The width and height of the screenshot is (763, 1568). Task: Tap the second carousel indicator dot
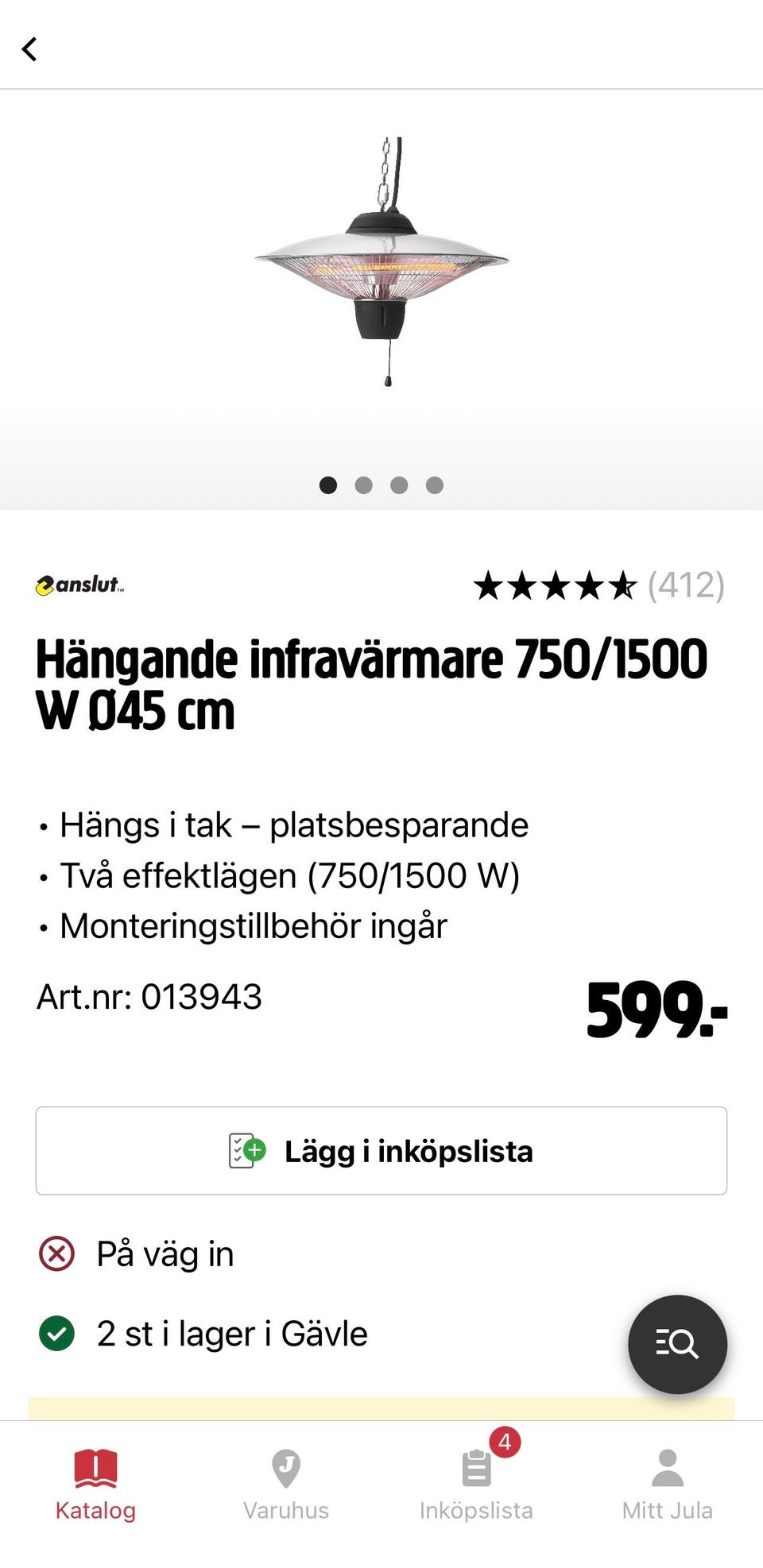[x=363, y=485]
